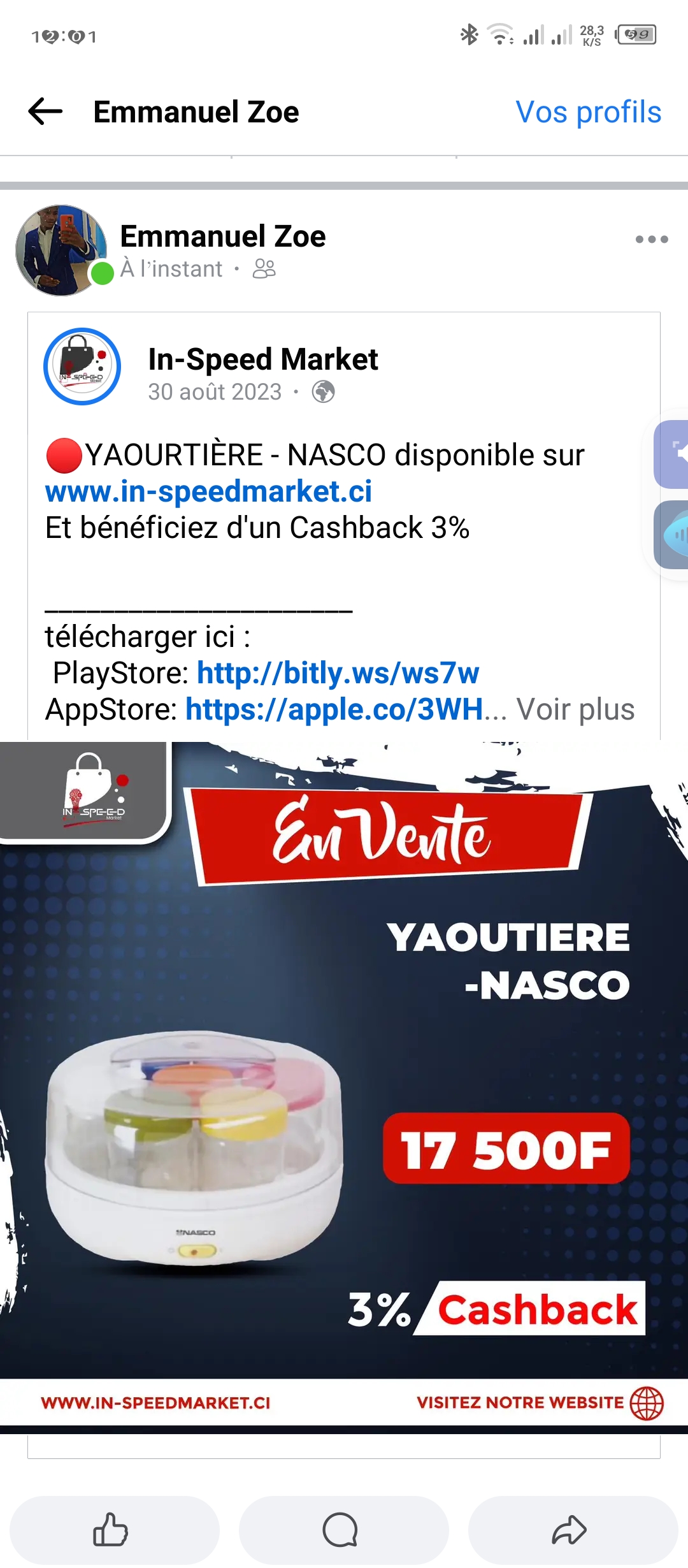The width and height of the screenshot is (688, 1568).
Task: Go back using the arrow icon
Action: [x=46, y=112]
